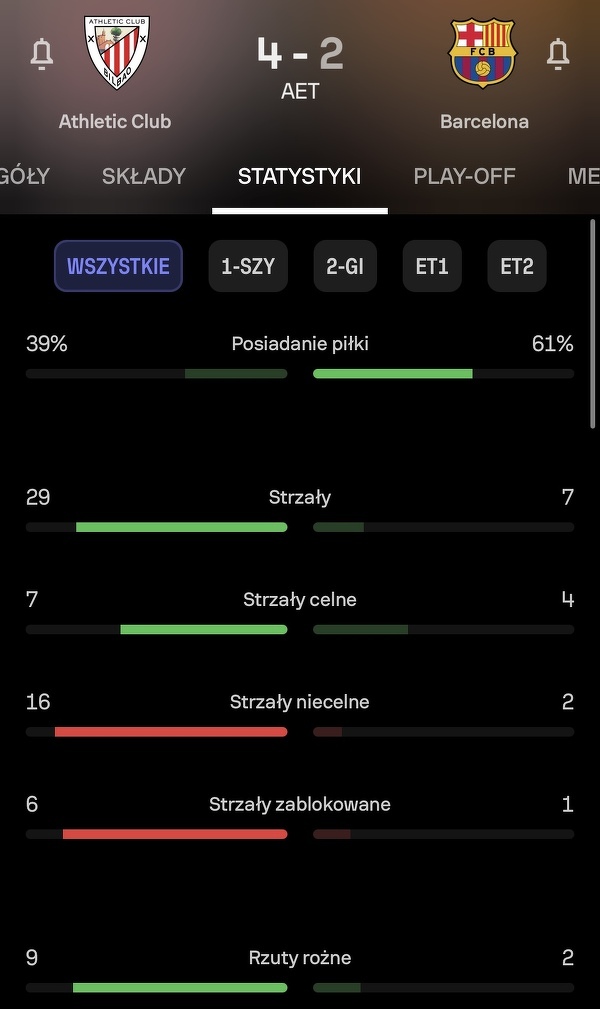Filter statistics by 1-SZY half
This screenshot has height=1009, width=600.
pyautogui.click(x=248, y=266)
